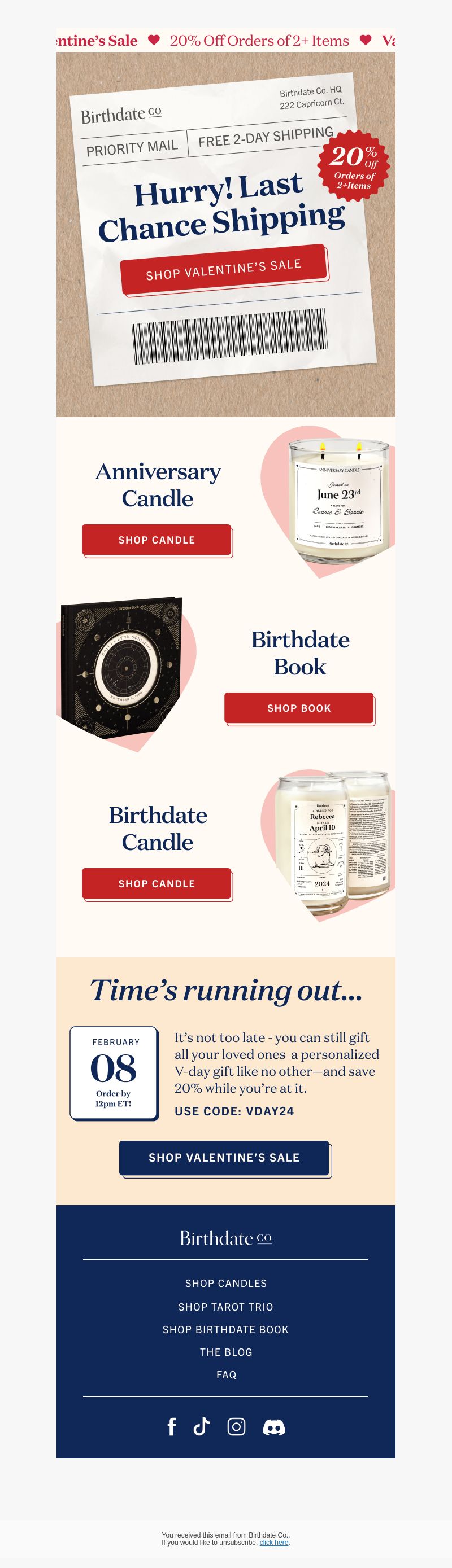Tap the navy Shop Valentine's Sale button

click(224, 1157)
